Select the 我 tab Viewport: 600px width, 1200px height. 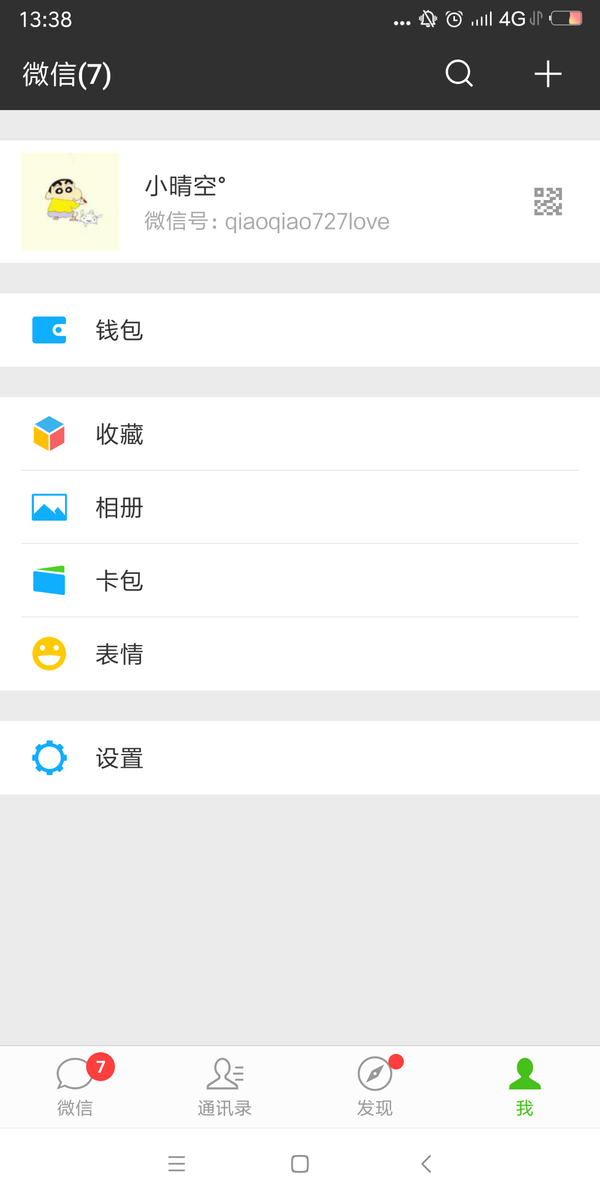pyautogui.click(x=525, y=1087)
